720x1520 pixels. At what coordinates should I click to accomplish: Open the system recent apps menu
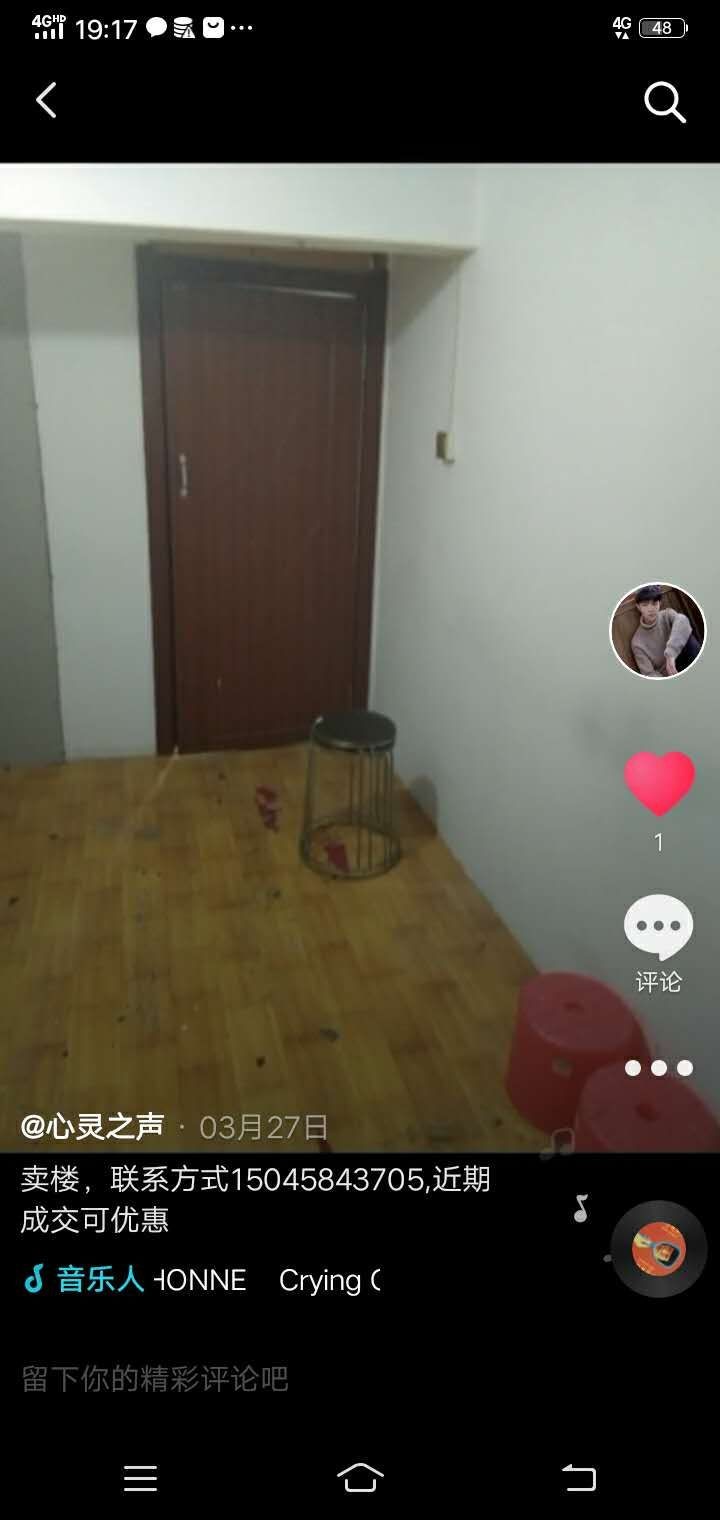(140, 1478)
